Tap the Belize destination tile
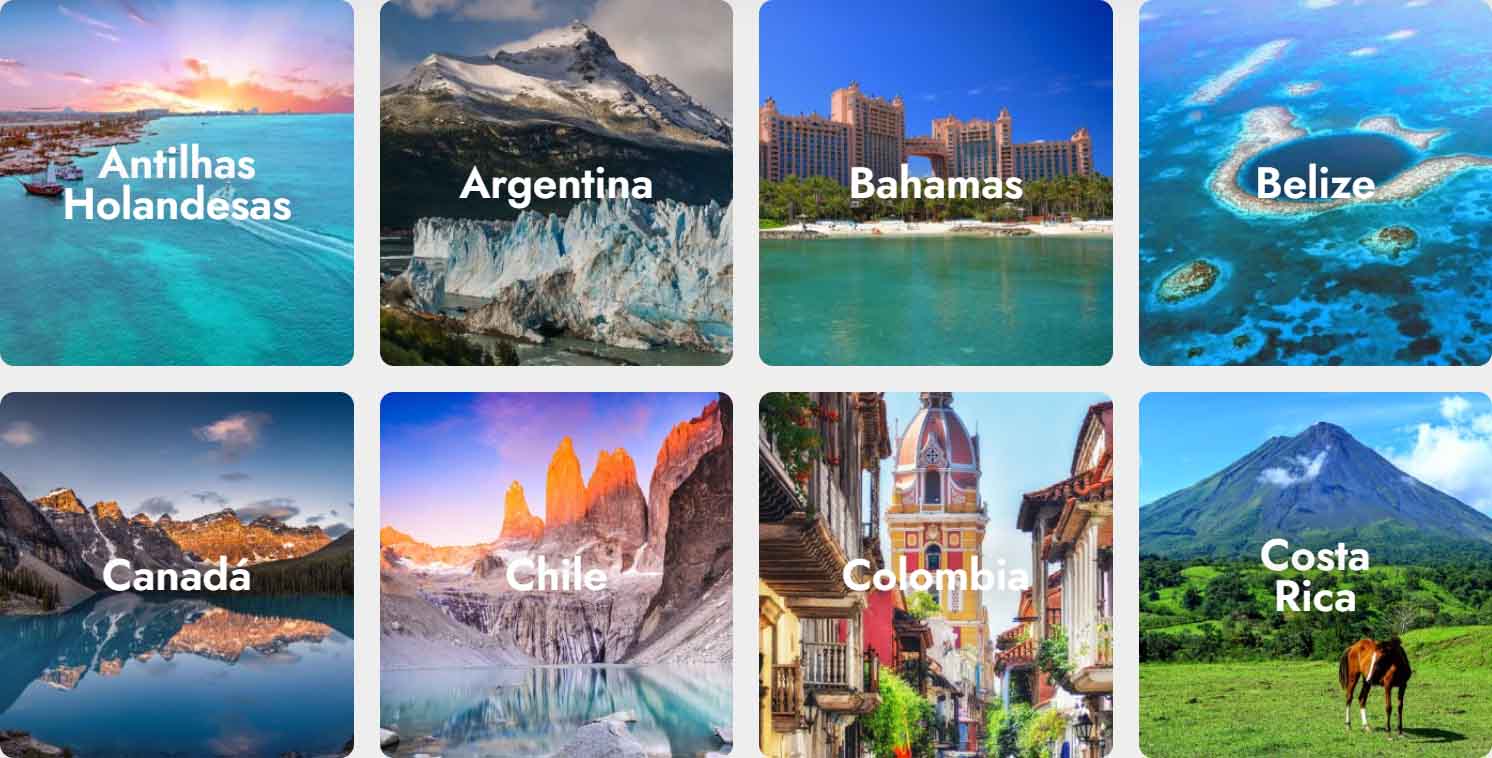The image size is (1492, 758). point(1315,183)
